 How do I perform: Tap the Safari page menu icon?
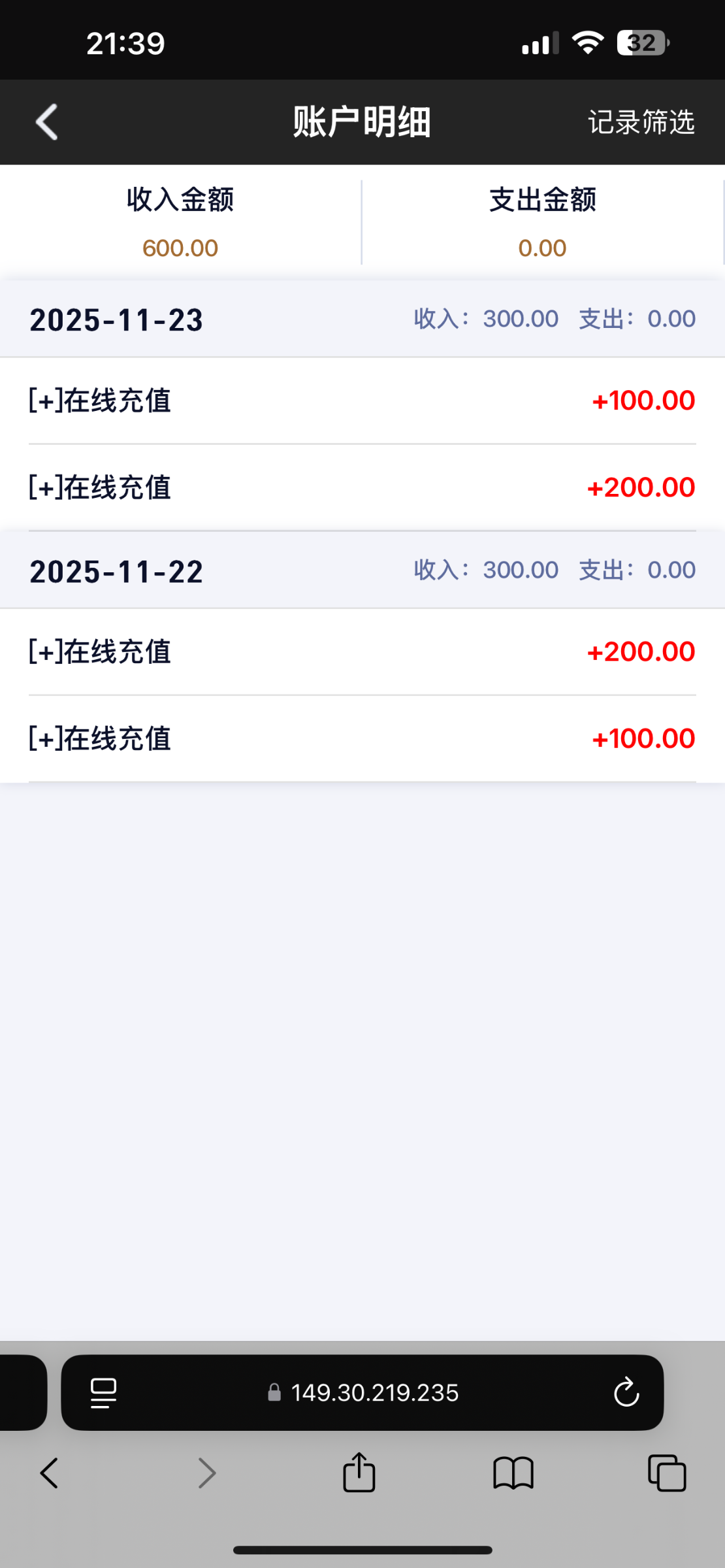point(103,1393)
